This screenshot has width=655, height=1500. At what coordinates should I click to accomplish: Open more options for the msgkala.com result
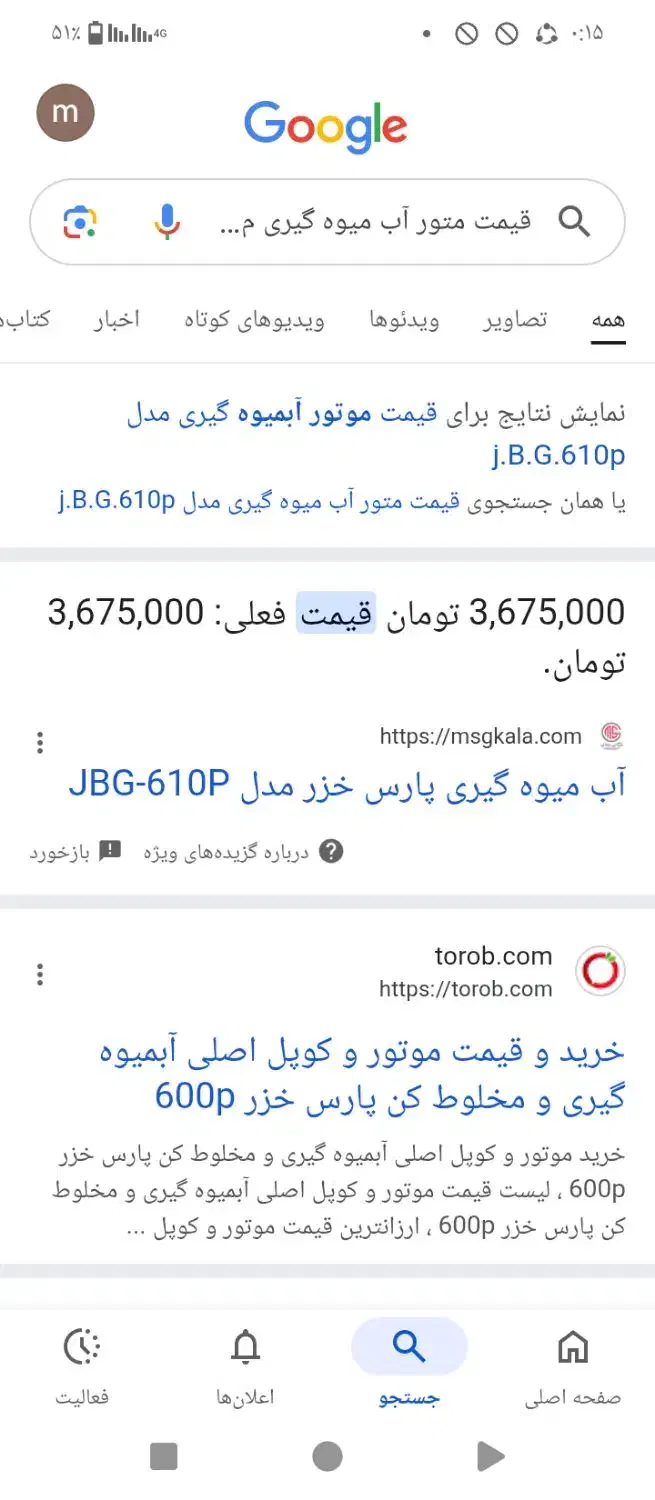(40, 742)
